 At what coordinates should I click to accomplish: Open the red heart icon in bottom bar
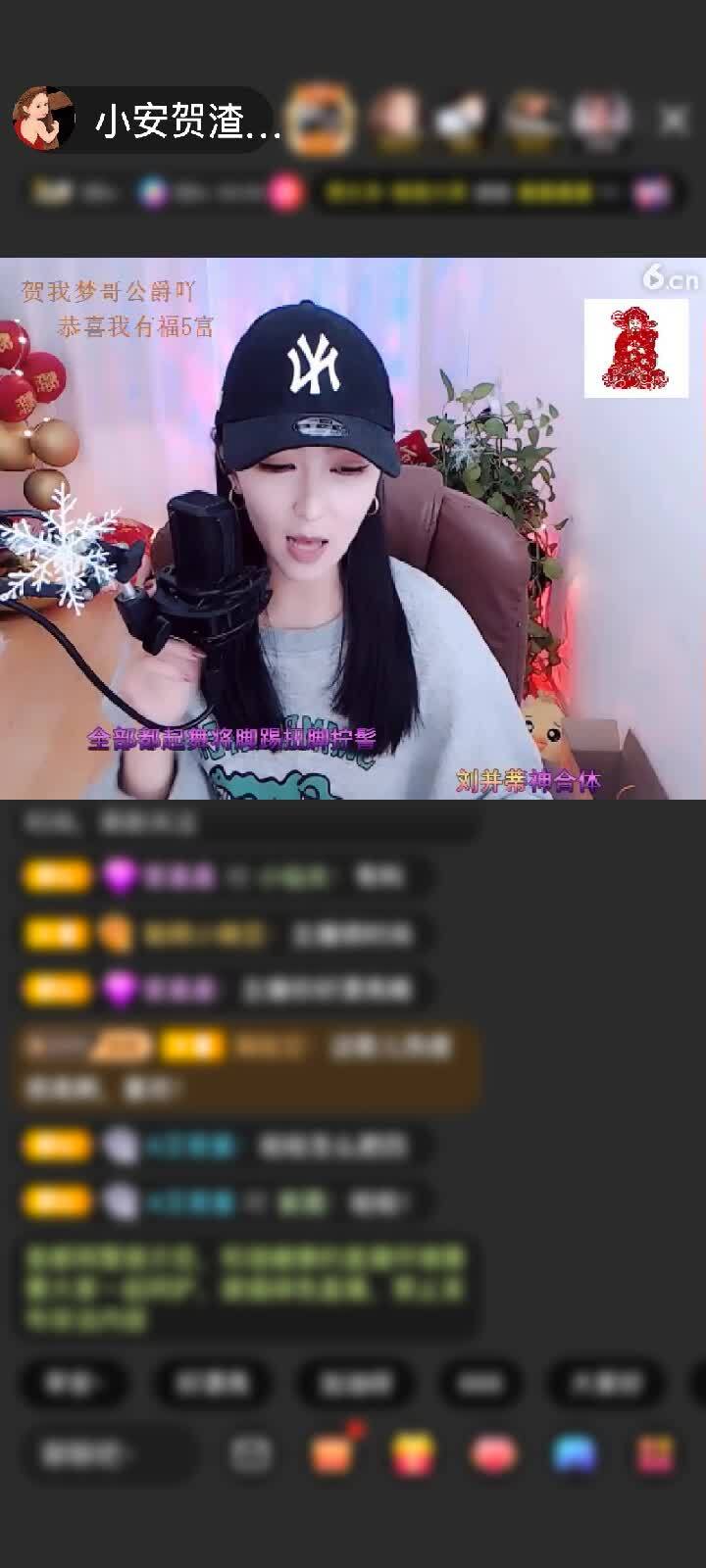pyautogui.click(x=492, y=1455)
